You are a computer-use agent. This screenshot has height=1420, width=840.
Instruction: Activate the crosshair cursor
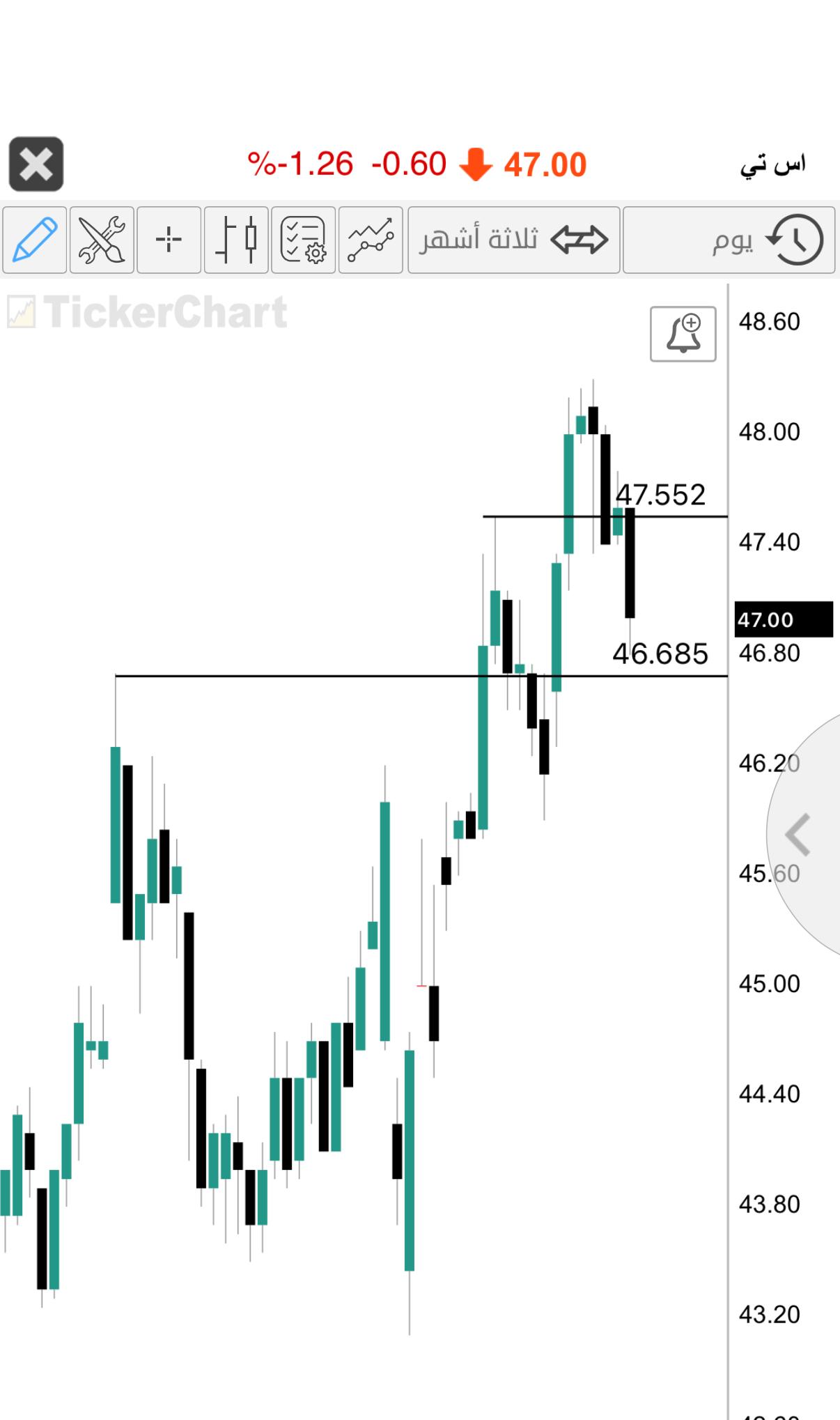click(x=169, y=240)
